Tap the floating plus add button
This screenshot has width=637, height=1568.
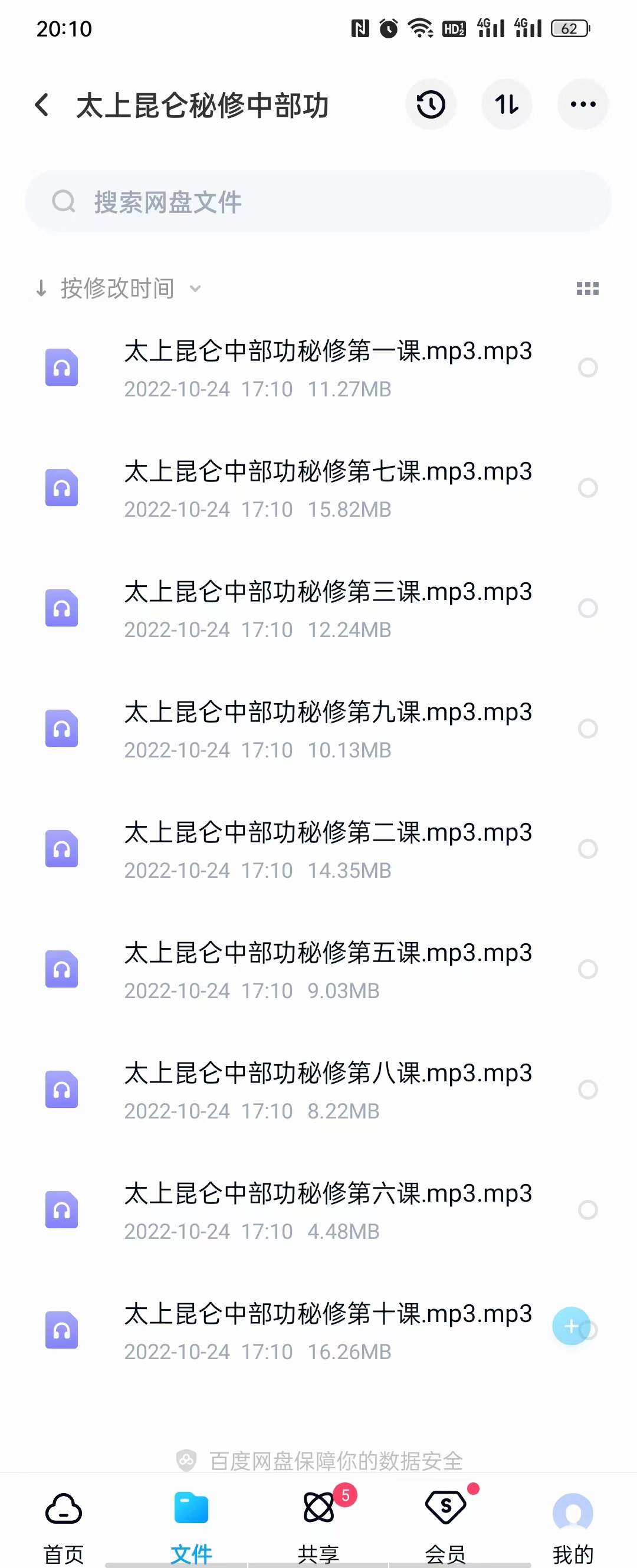pyautogui.click(x=570, y=1326)
